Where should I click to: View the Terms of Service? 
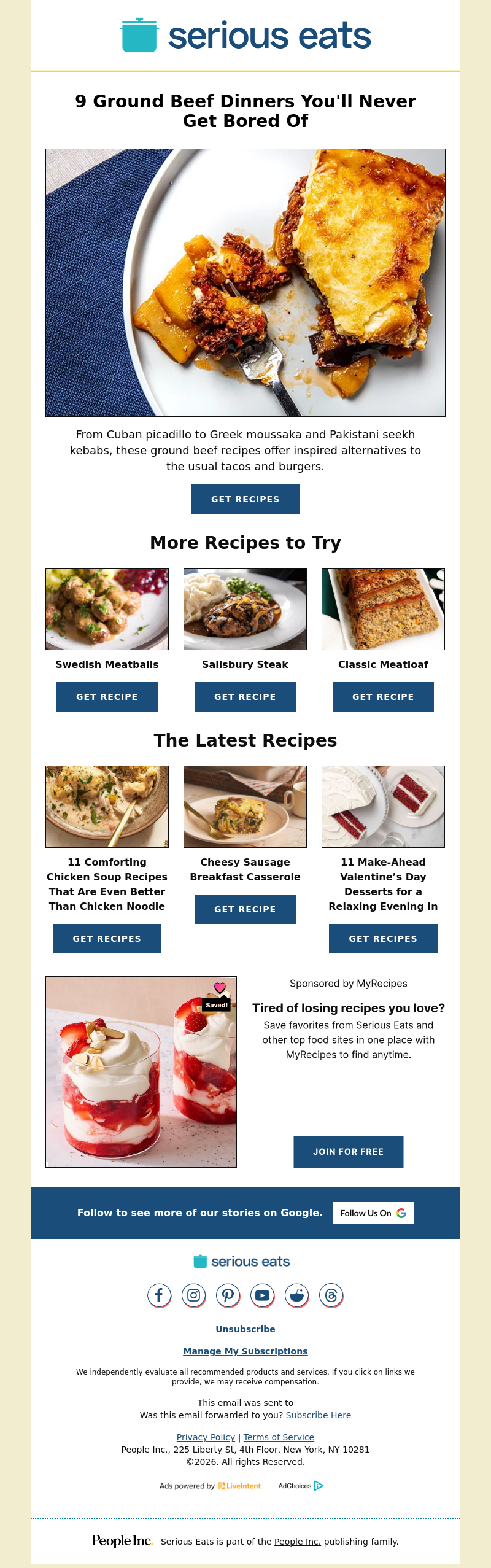[279, 1437]
